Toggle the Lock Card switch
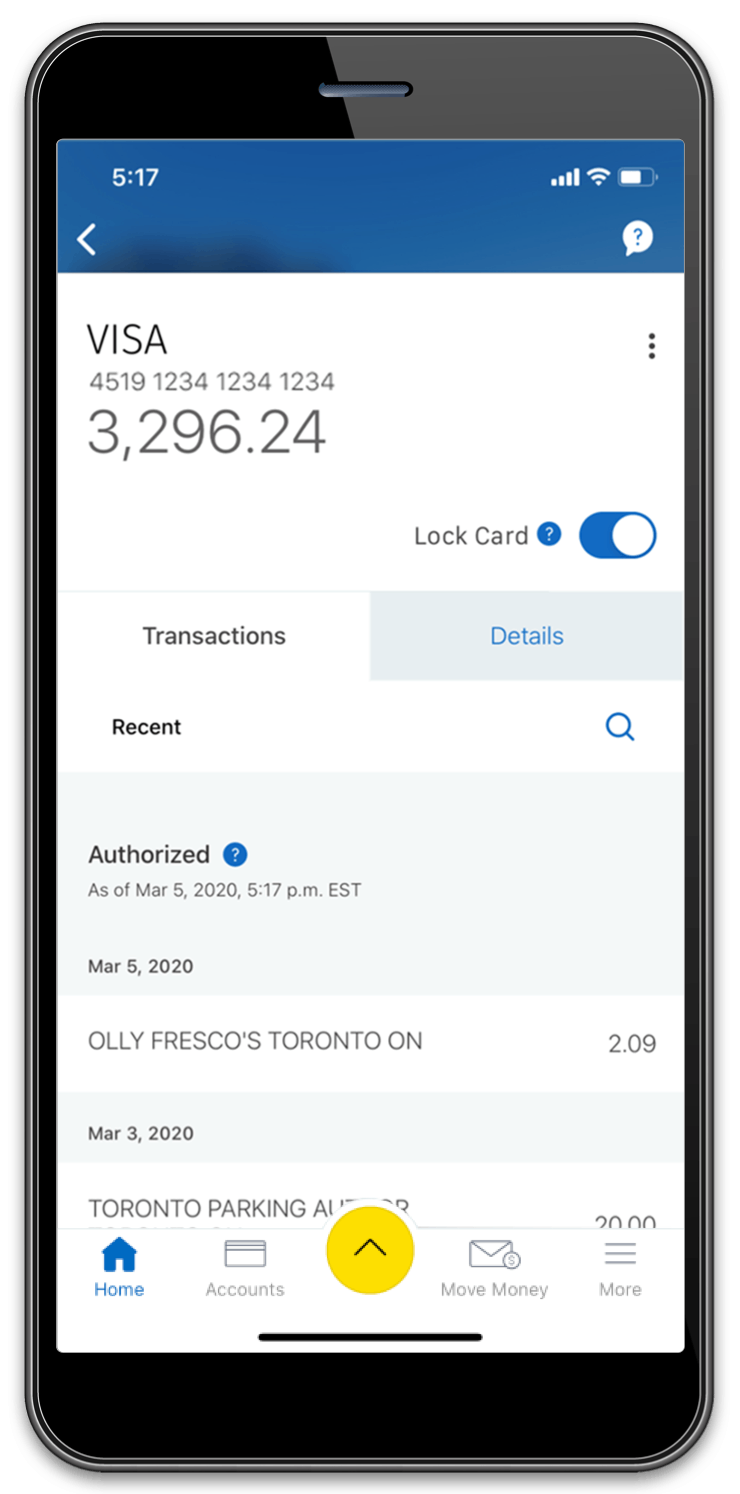Image resolution: width=740 pixels, height=1494 pixels. [617, 535]
